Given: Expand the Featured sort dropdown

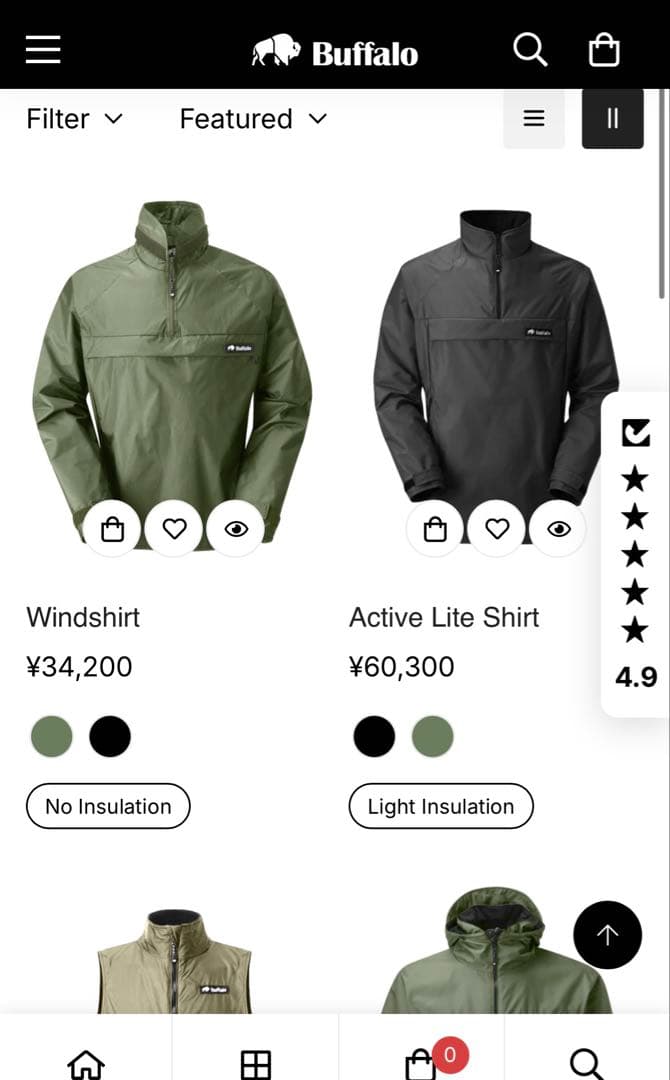Looking at the screenshot, I should pyautogui.click(x=253, y=119).
